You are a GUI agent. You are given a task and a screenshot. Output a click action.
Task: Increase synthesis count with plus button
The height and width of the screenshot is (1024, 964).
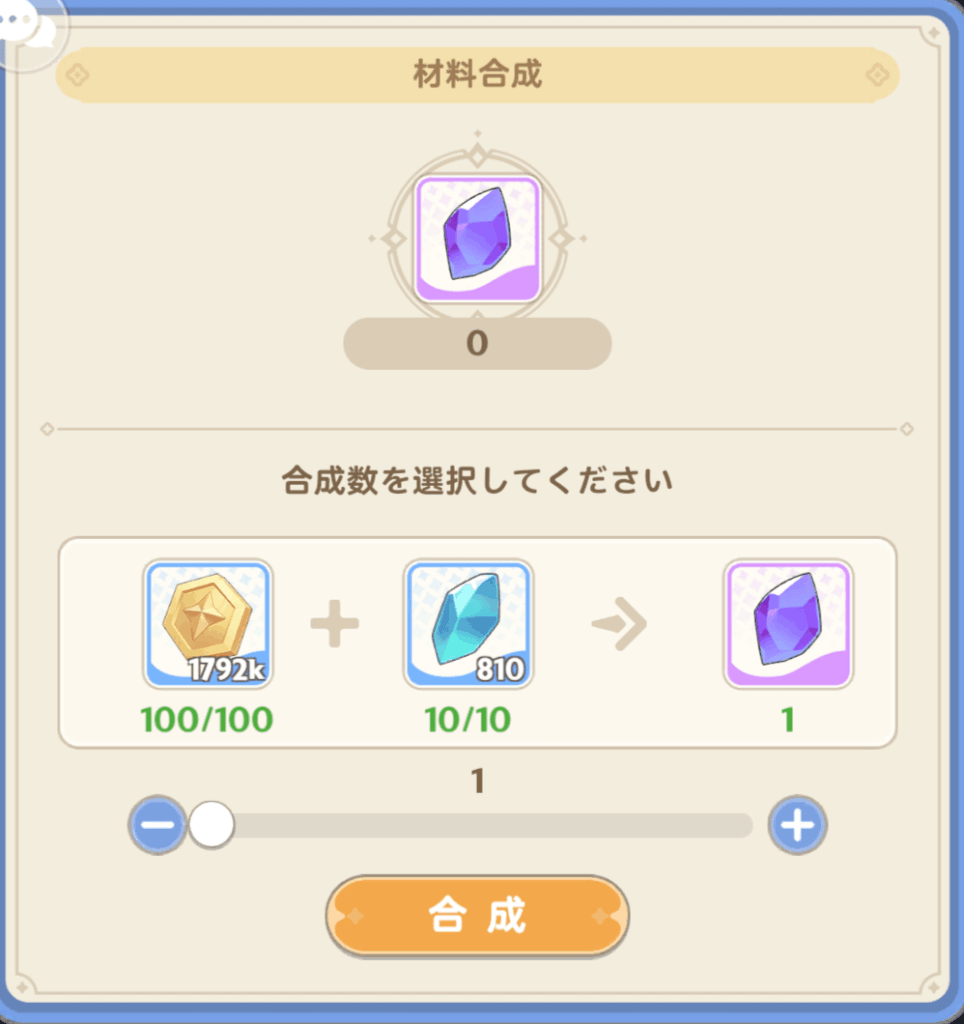[797, 825]
